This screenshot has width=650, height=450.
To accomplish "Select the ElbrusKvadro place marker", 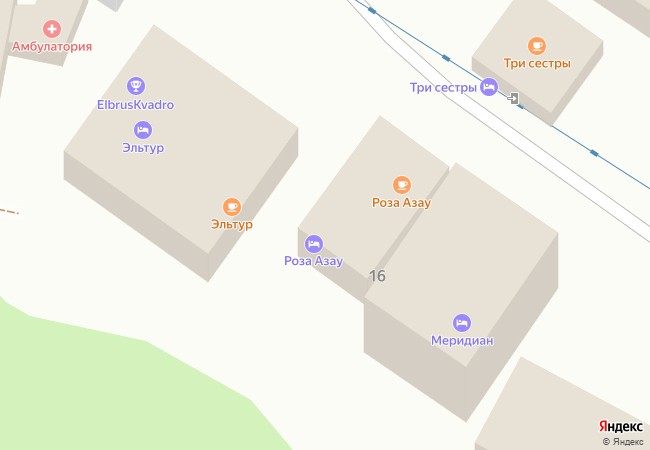I will [x=137, y=87].
